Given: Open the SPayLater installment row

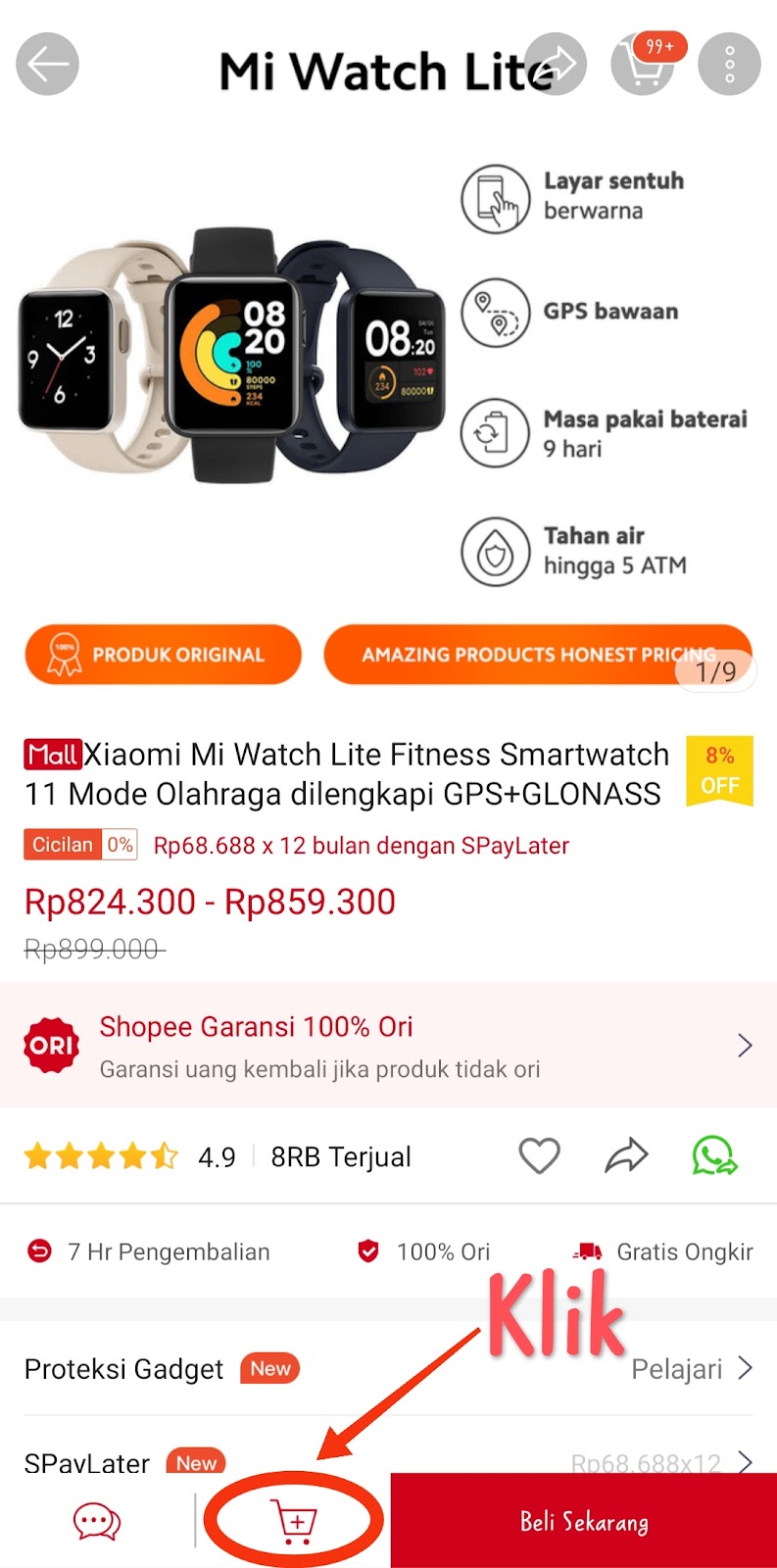Looking at the screenshot, I should click(388, 1458).
